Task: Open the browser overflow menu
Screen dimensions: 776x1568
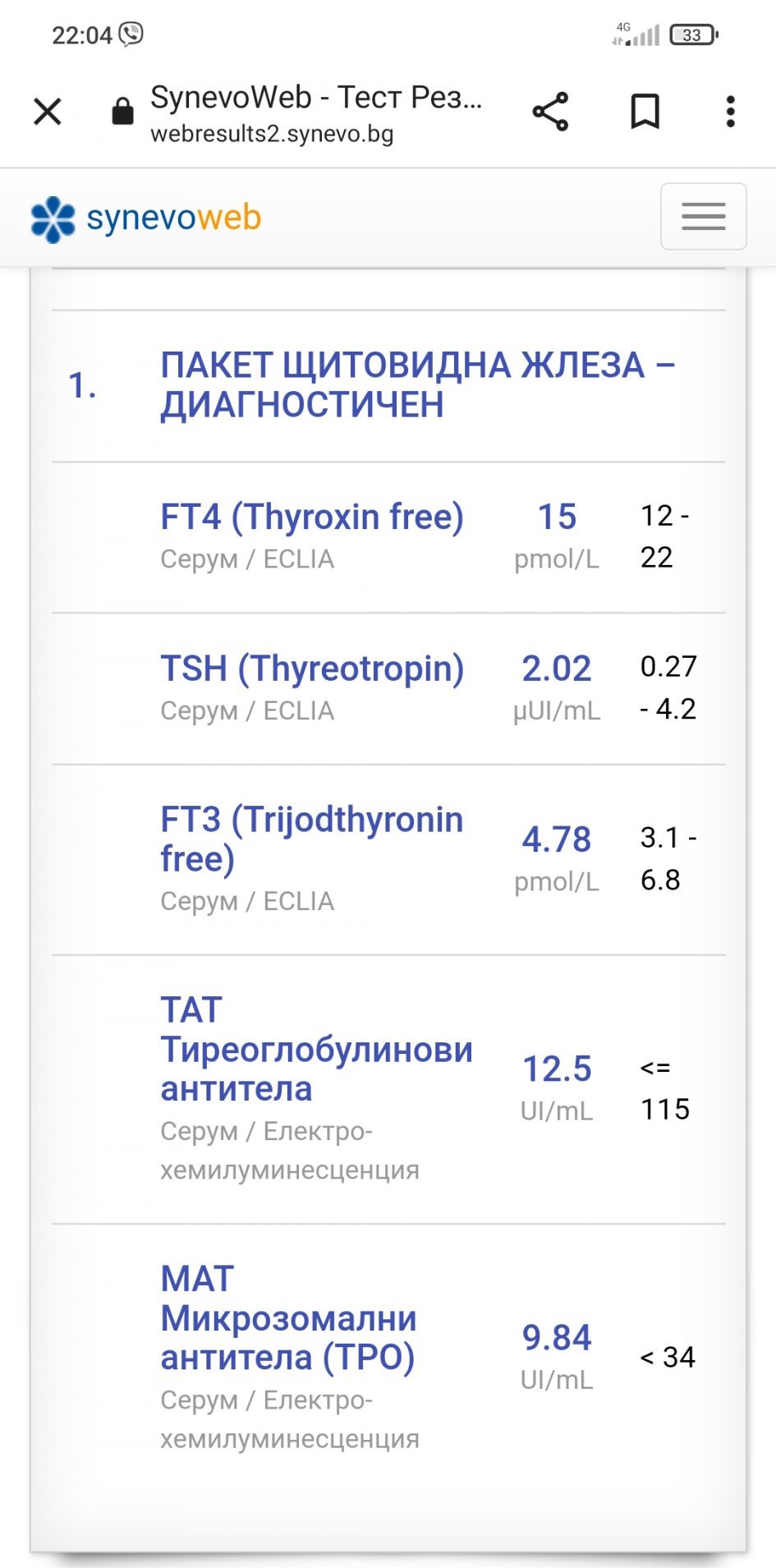Action: coord(730,112)
